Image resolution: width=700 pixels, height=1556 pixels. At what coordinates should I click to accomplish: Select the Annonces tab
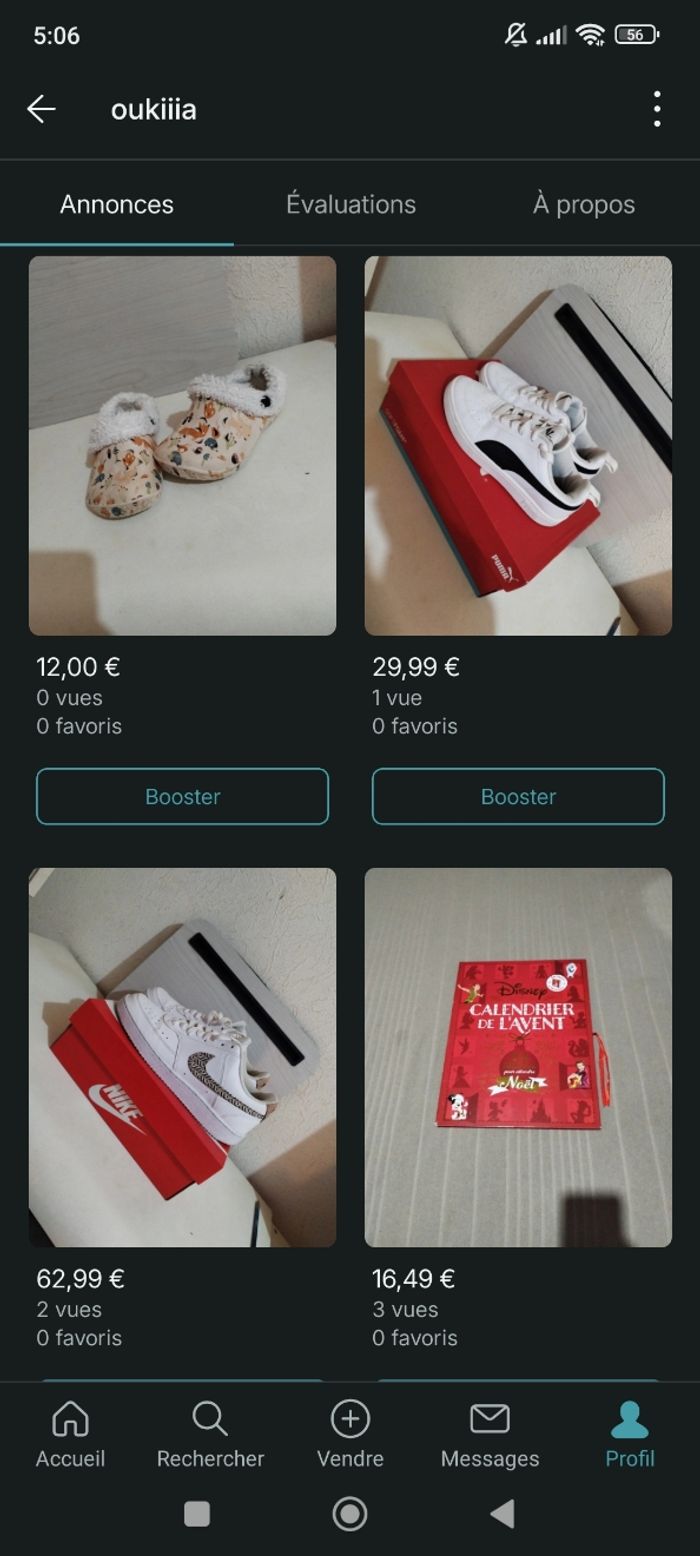[x=117, y=204]
